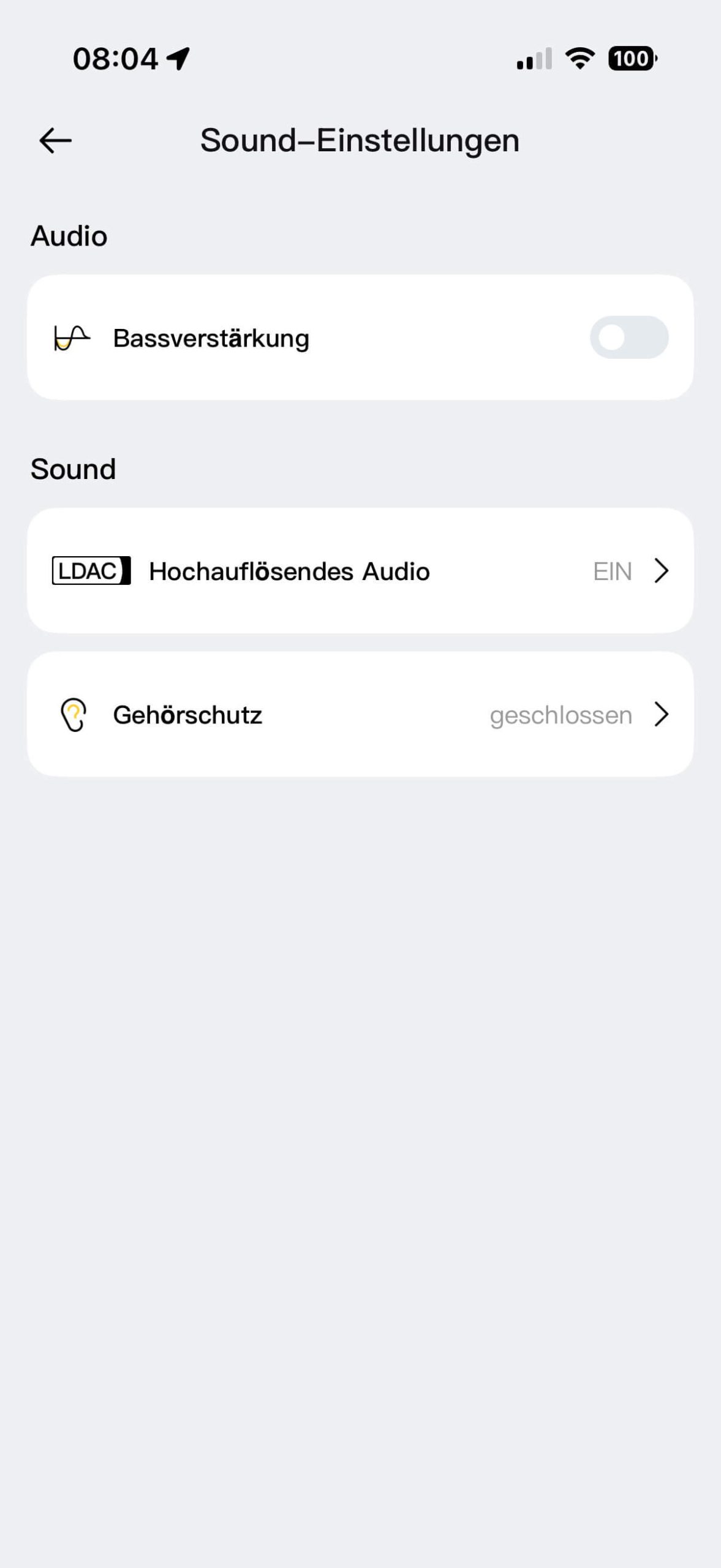Go back from Sound-Einstellungen

pyautogui.click(x=55, y=141)
